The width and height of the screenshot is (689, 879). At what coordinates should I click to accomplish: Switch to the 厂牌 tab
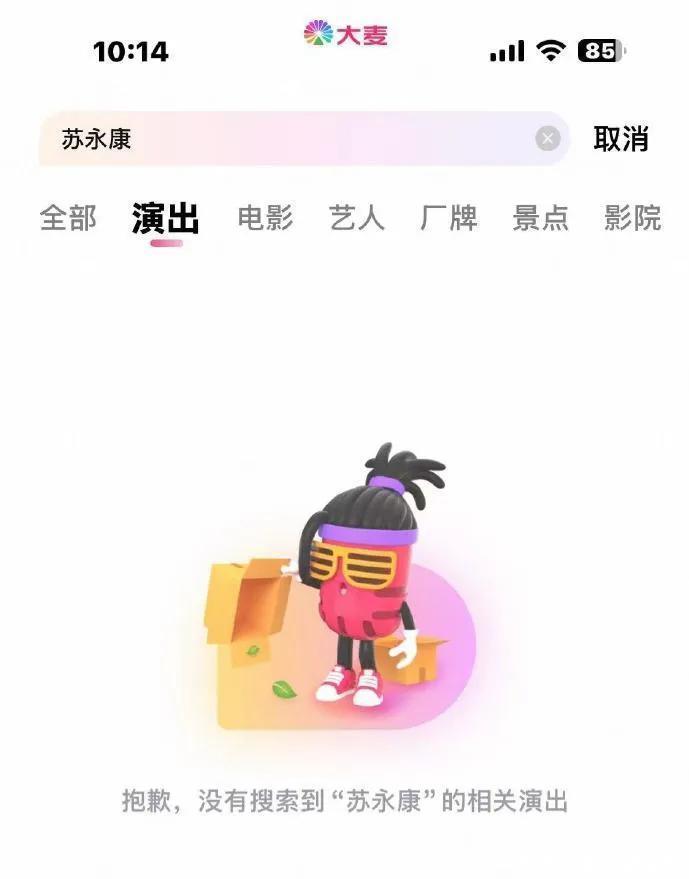click(449, 217)
